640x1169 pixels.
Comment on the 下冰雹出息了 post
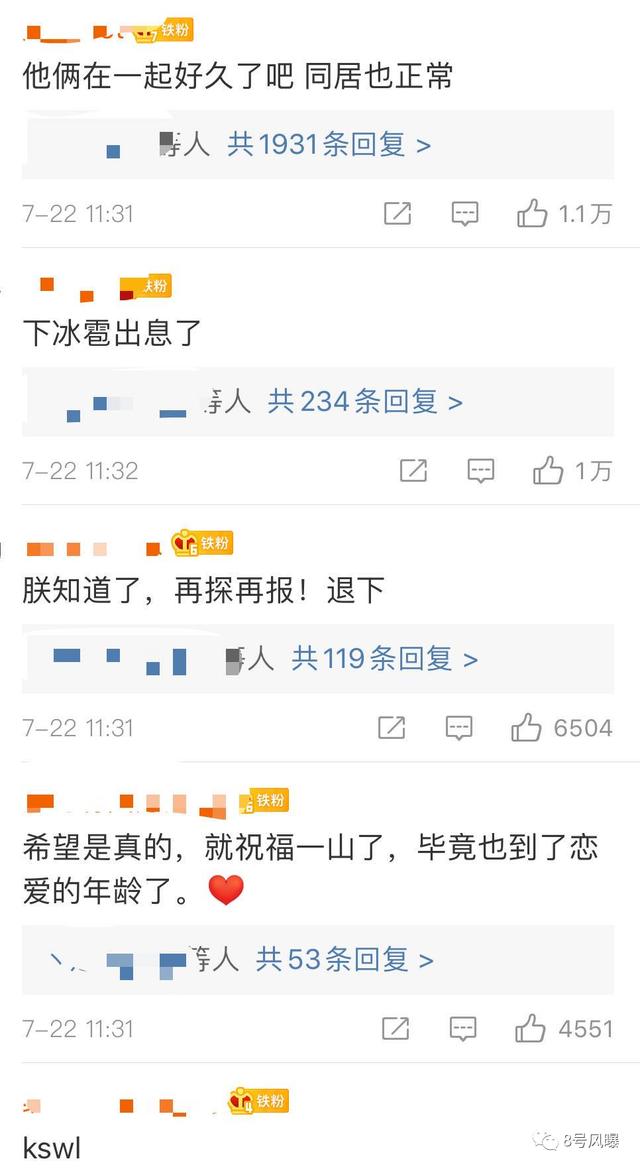(481, 470)
